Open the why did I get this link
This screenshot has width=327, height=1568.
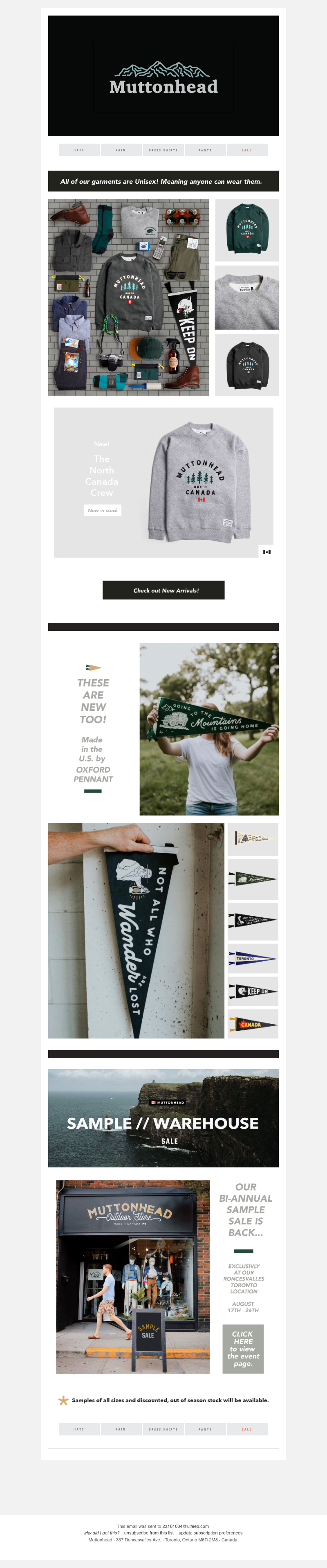(x=101, y=1533)
